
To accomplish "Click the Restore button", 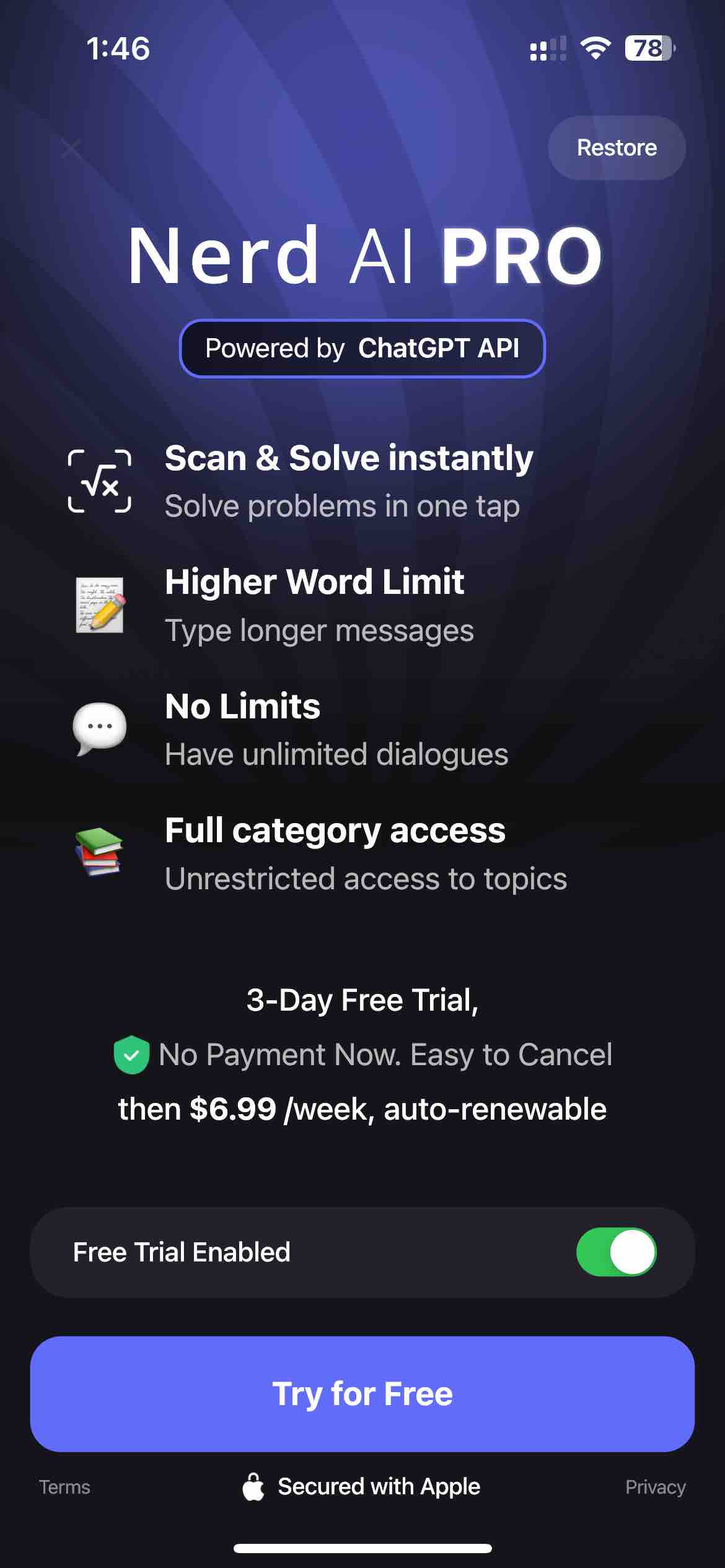I will [617, 147].
